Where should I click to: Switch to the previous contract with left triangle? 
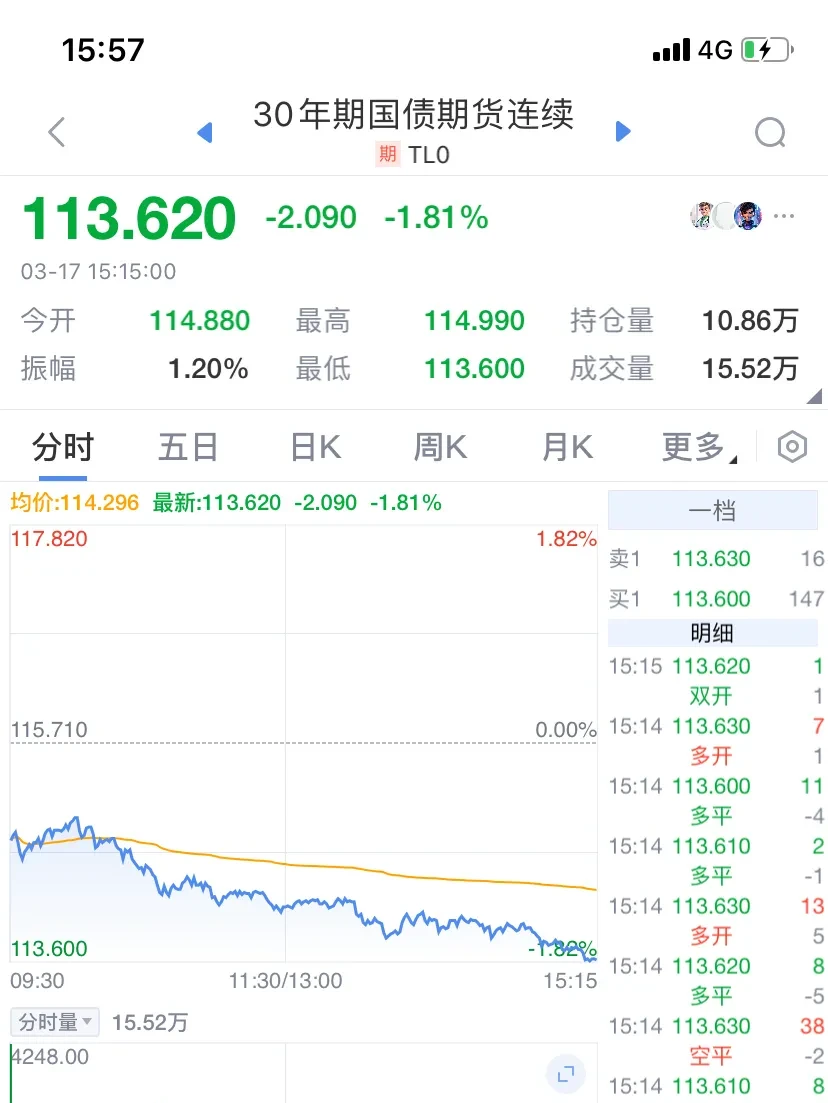pyautogui.click(x=205, y=132)
